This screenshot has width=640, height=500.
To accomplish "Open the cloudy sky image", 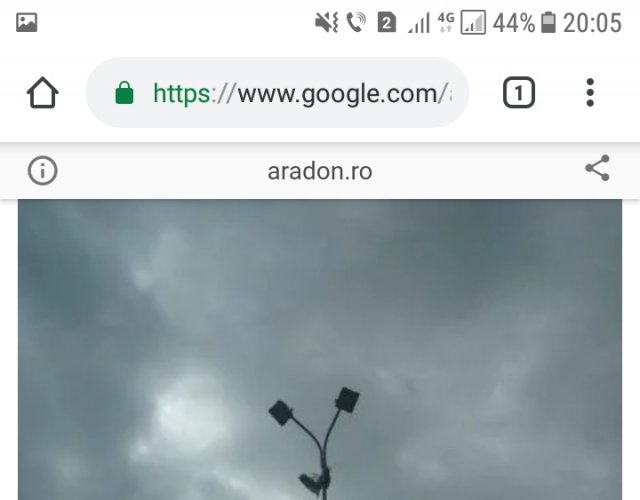I will (320, 350).
